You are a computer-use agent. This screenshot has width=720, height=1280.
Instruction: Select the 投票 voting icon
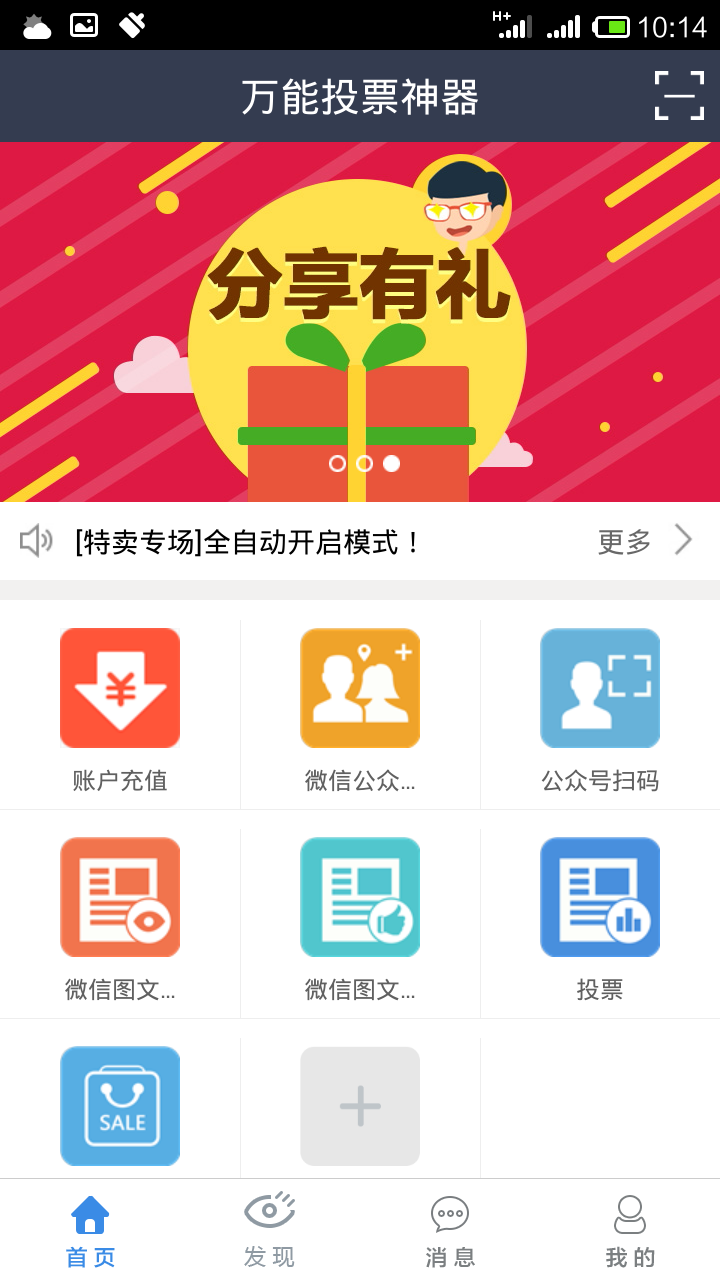click(x=600, y=896)
